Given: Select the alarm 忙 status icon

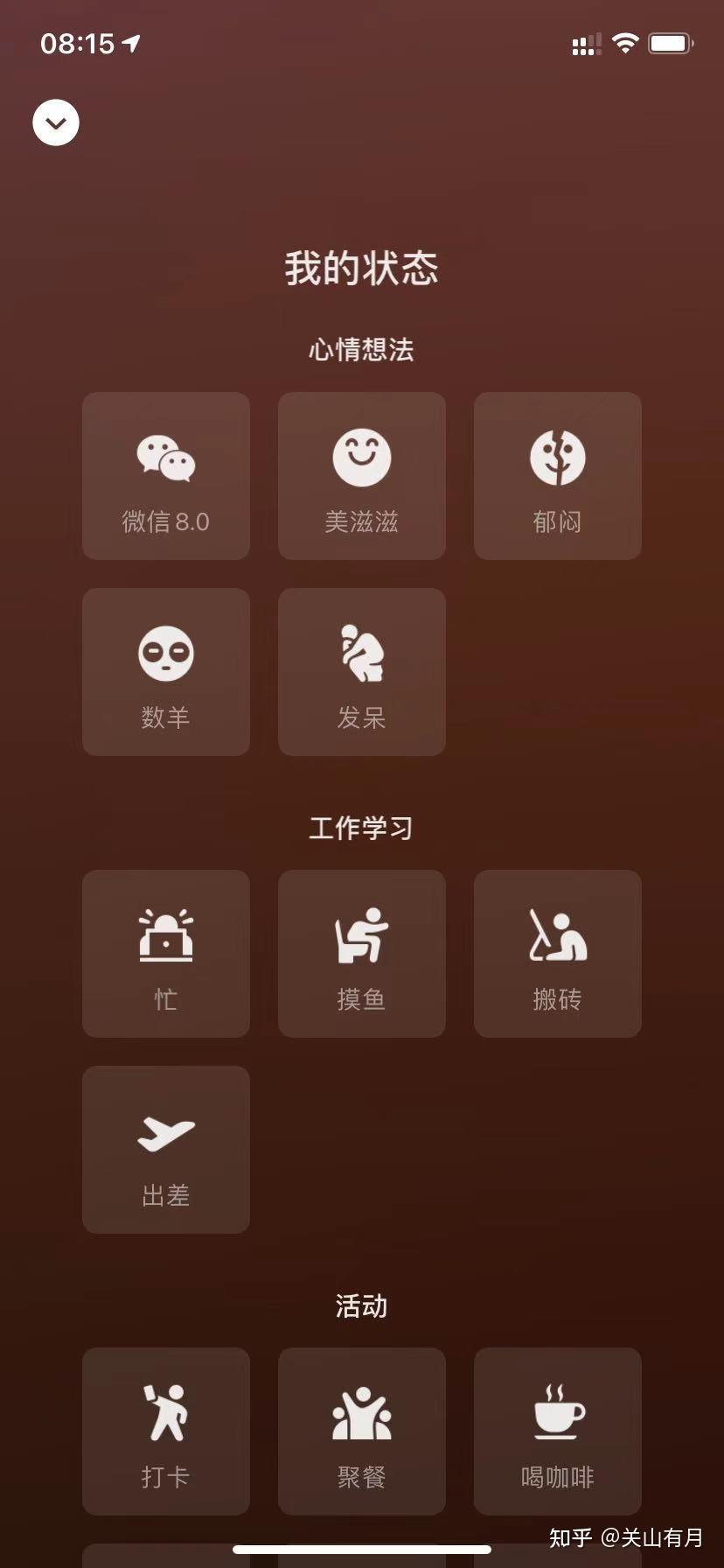Looking at the screenshot, I should [x=166, y=953].
